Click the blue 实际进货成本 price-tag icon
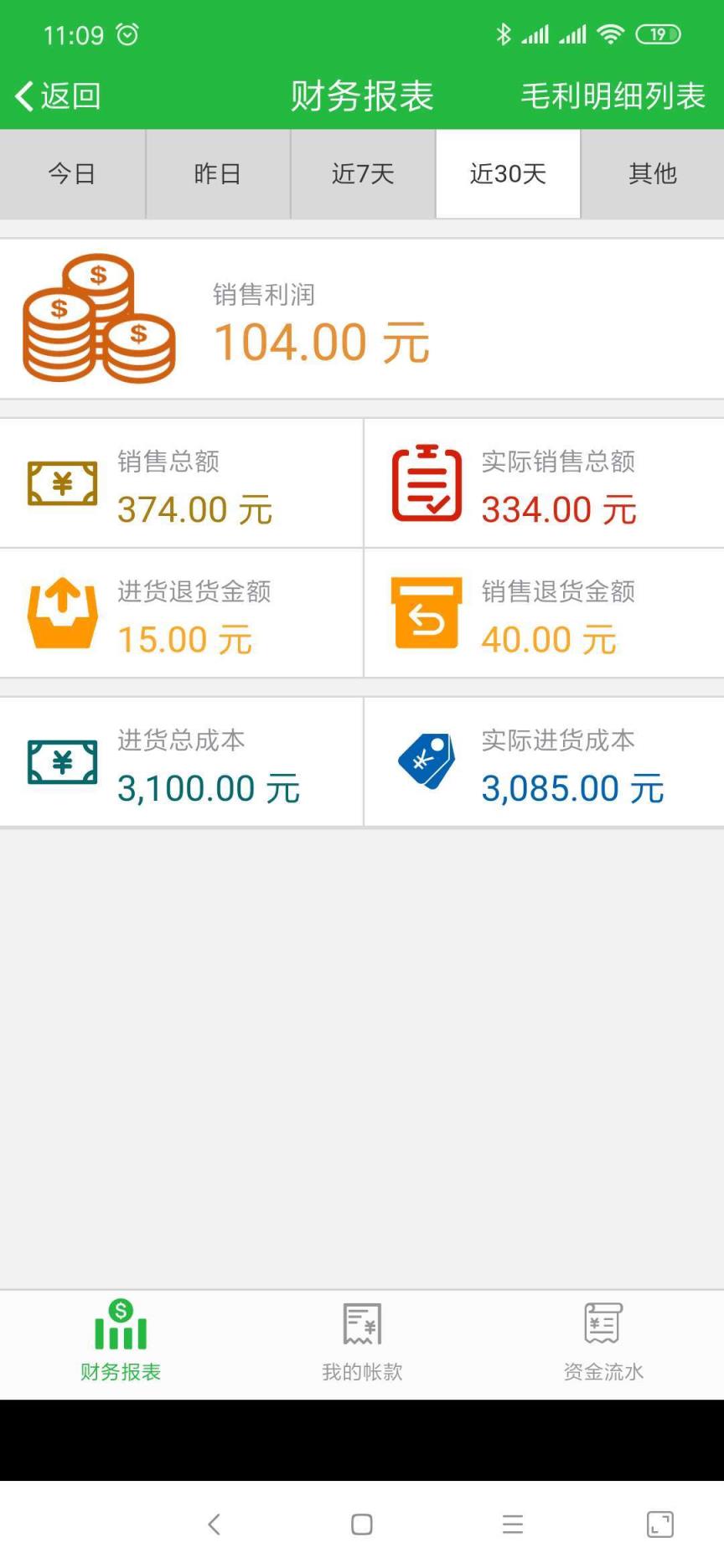724x1568 pixels. (429, 761)
